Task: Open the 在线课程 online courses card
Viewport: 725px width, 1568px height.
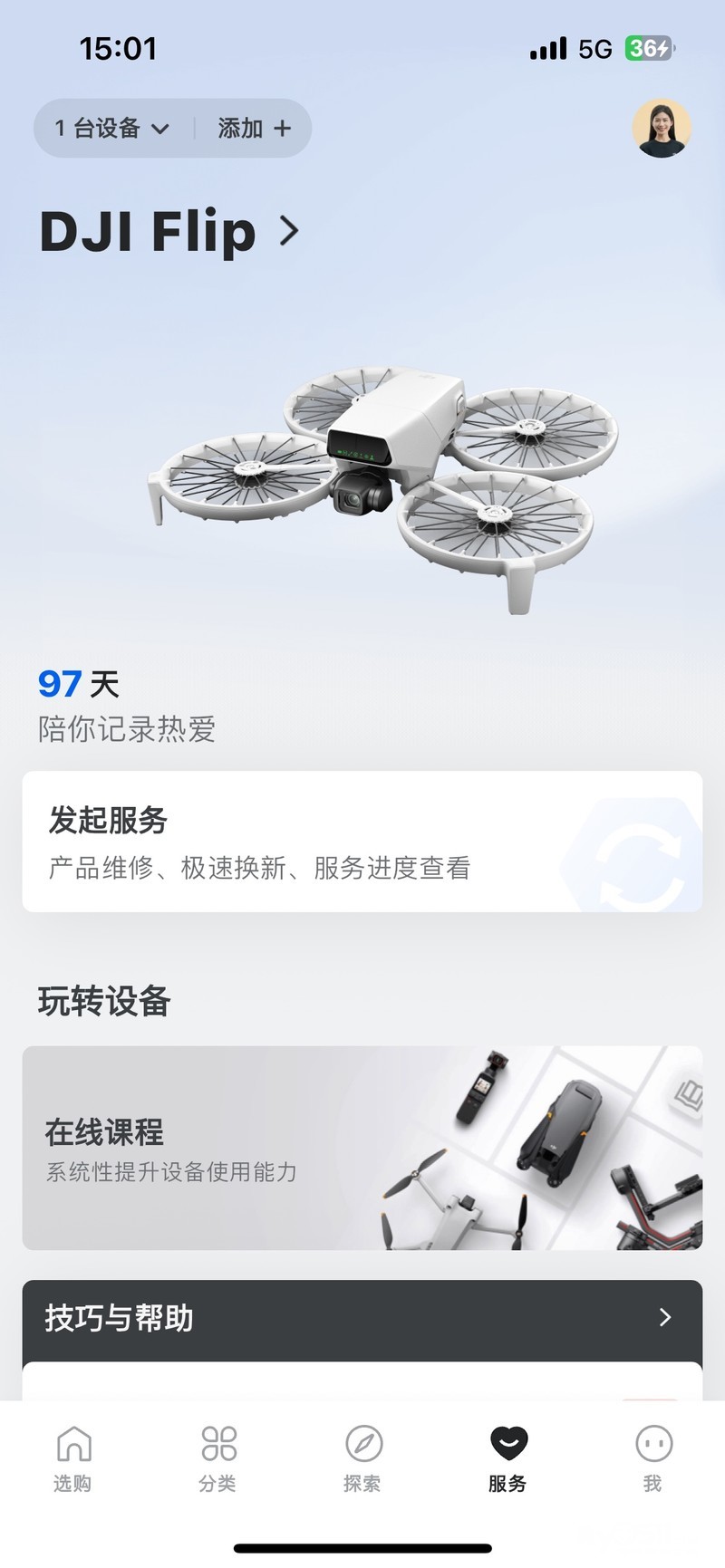Action: pyautogui.click(x=362, y=1148)
